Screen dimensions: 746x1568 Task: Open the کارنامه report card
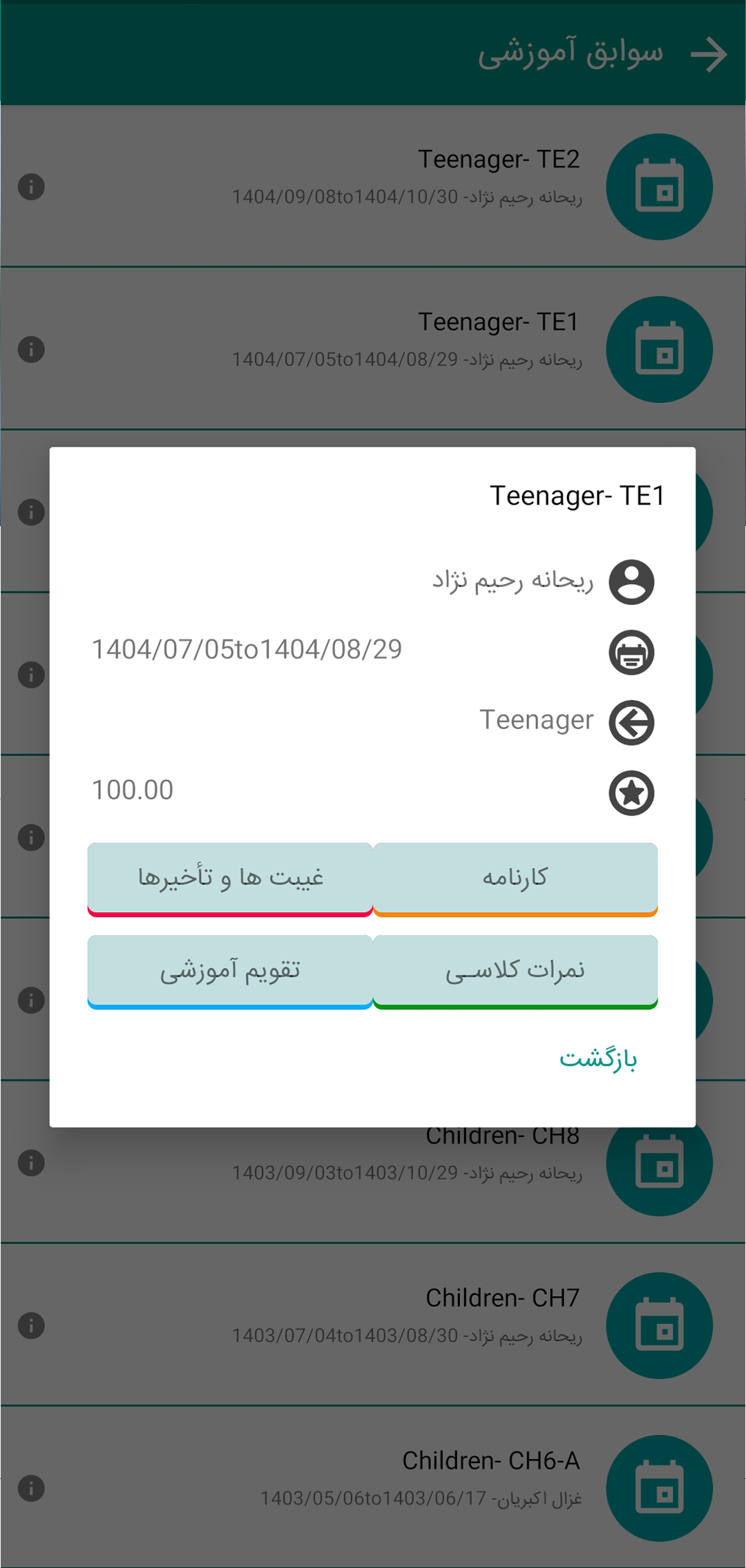point(515,878)
